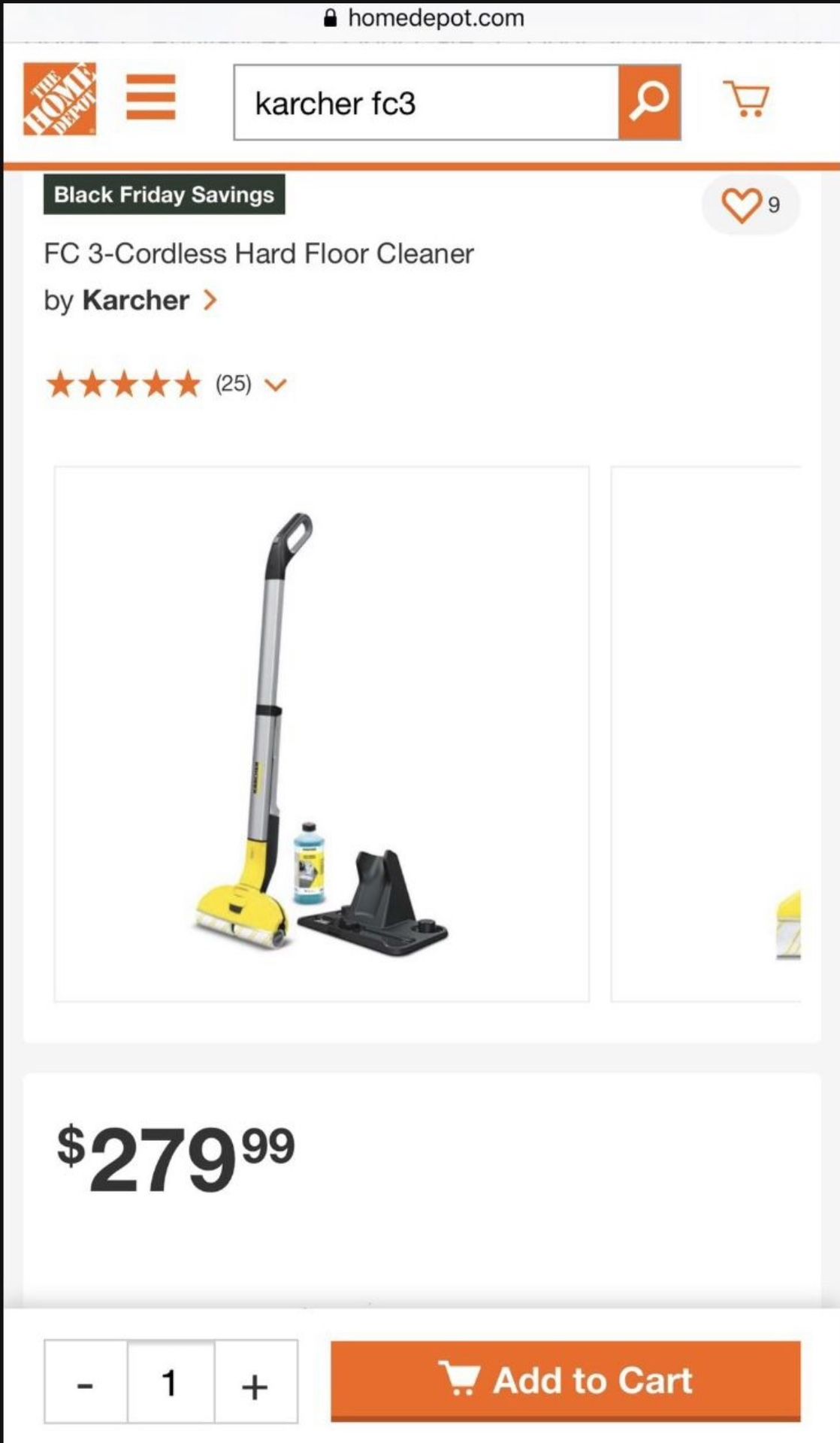This screenshot has height=1443, width=840.
Task: Expand the star ratings dropdown
Action: (276, 385)
